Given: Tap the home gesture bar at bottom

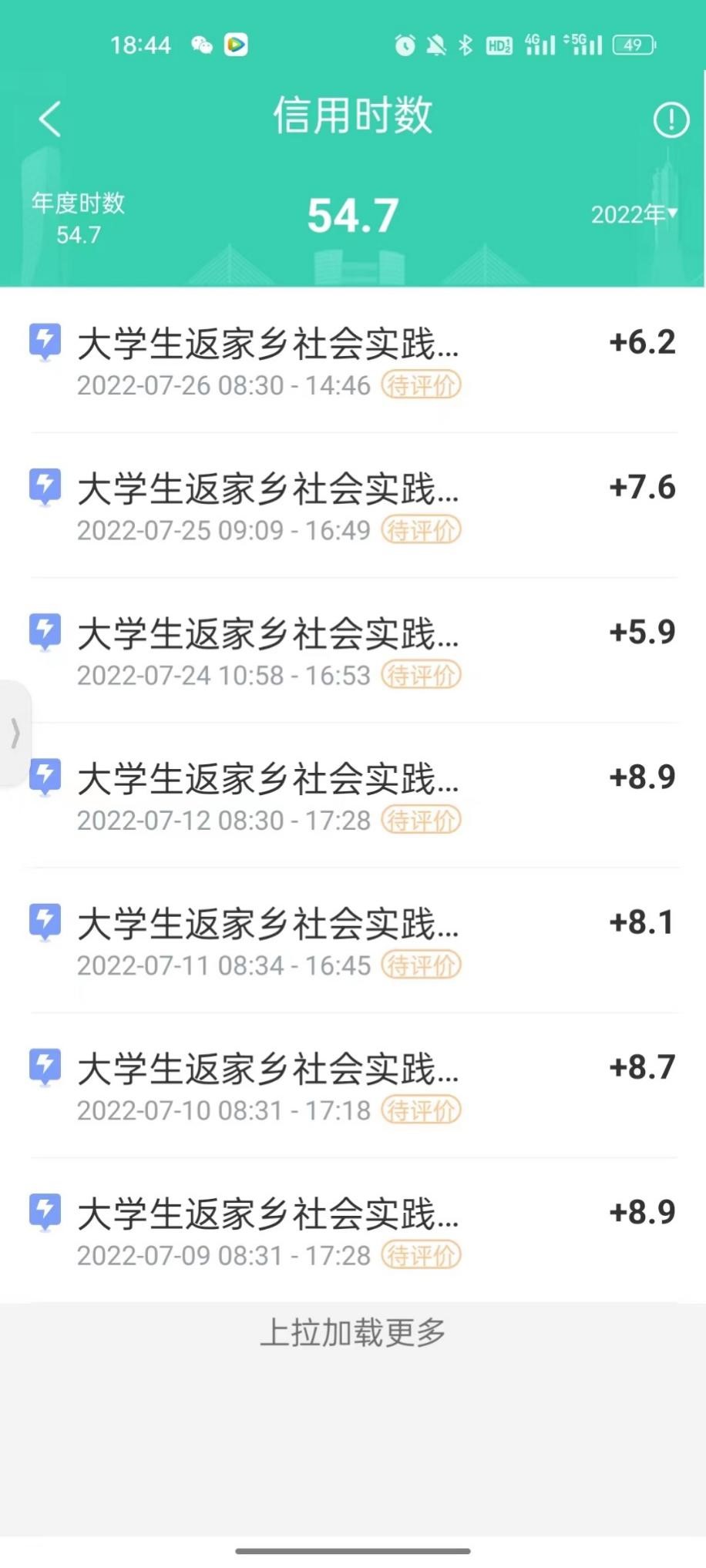Looking at the screenshot, I should (x=353, y=1552).
